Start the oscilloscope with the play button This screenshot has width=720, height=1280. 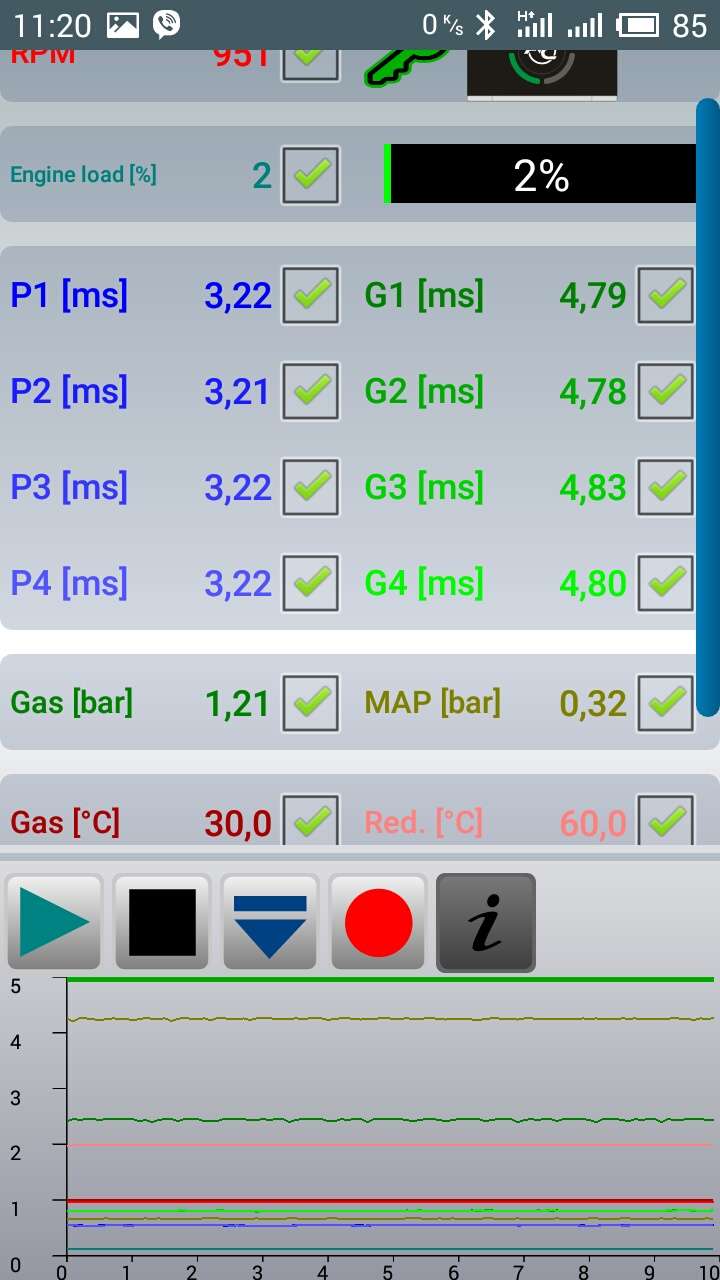[x=54, y=922]
